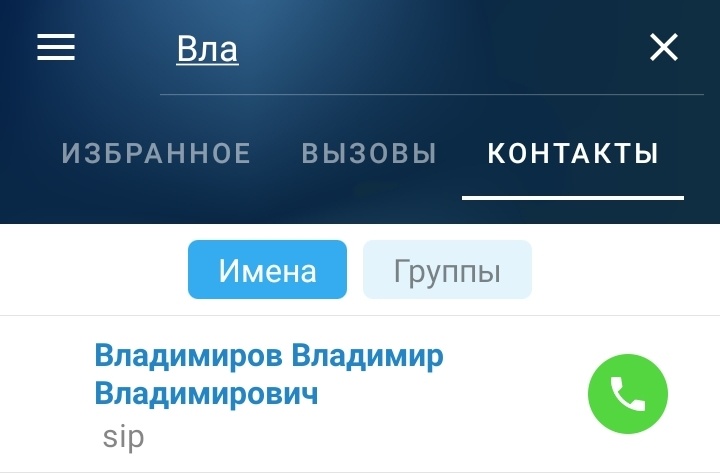Switch to the ВЫЗОВЫ tab
This screenshot has width=720, height=474.
(369, 154)
